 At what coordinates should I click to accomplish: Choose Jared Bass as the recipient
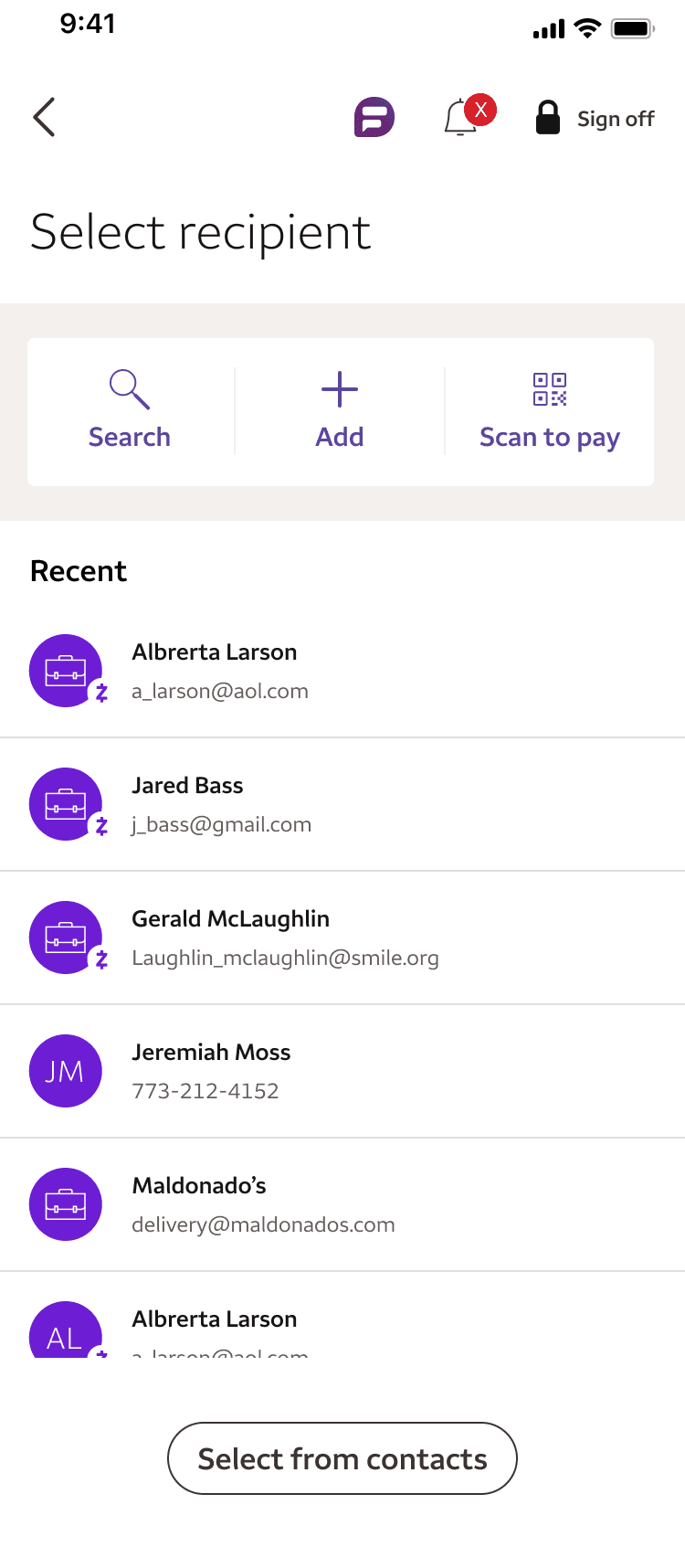click(219, 804)
